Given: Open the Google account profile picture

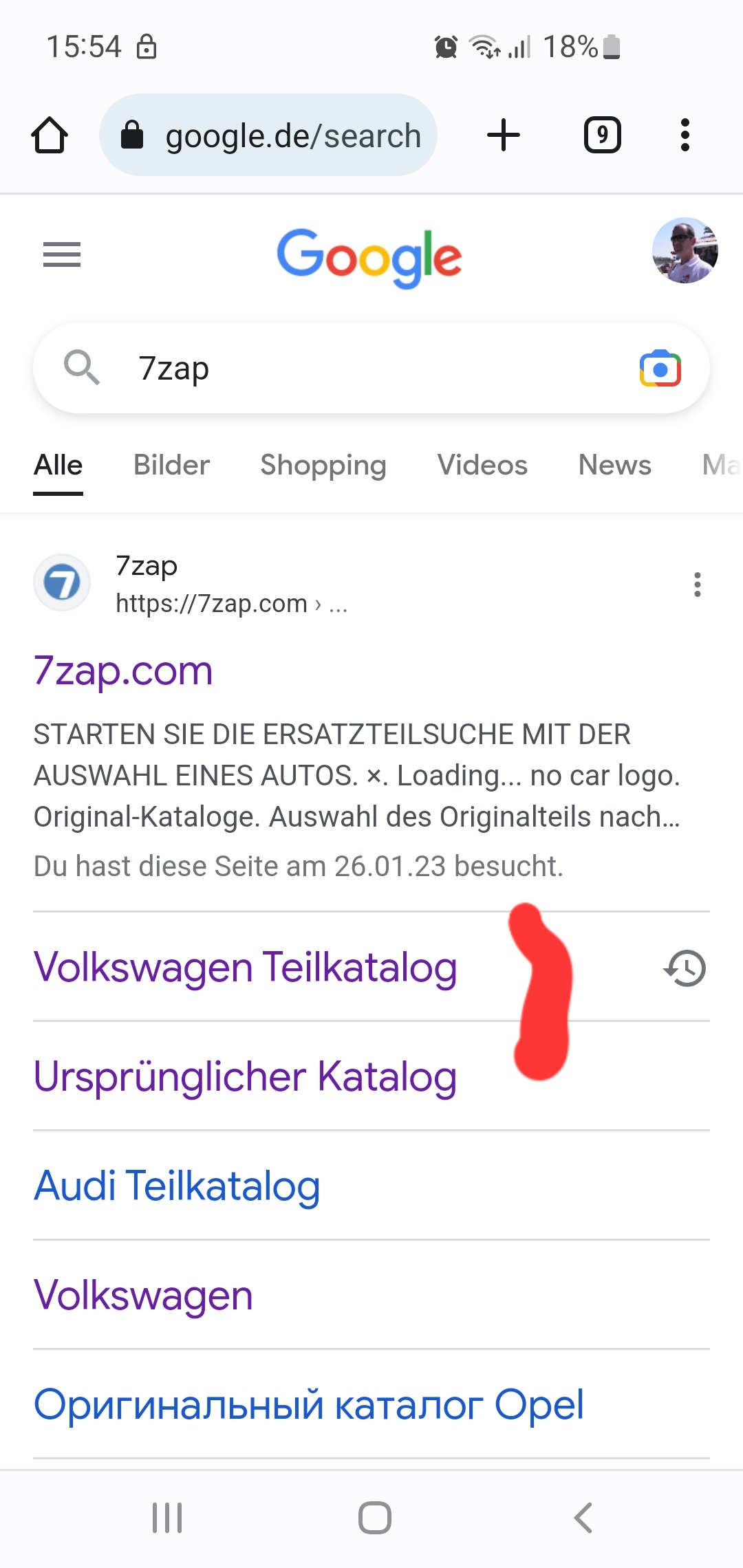Looking at the screenshot, I should pyautogui.click(x=685, y=251).
